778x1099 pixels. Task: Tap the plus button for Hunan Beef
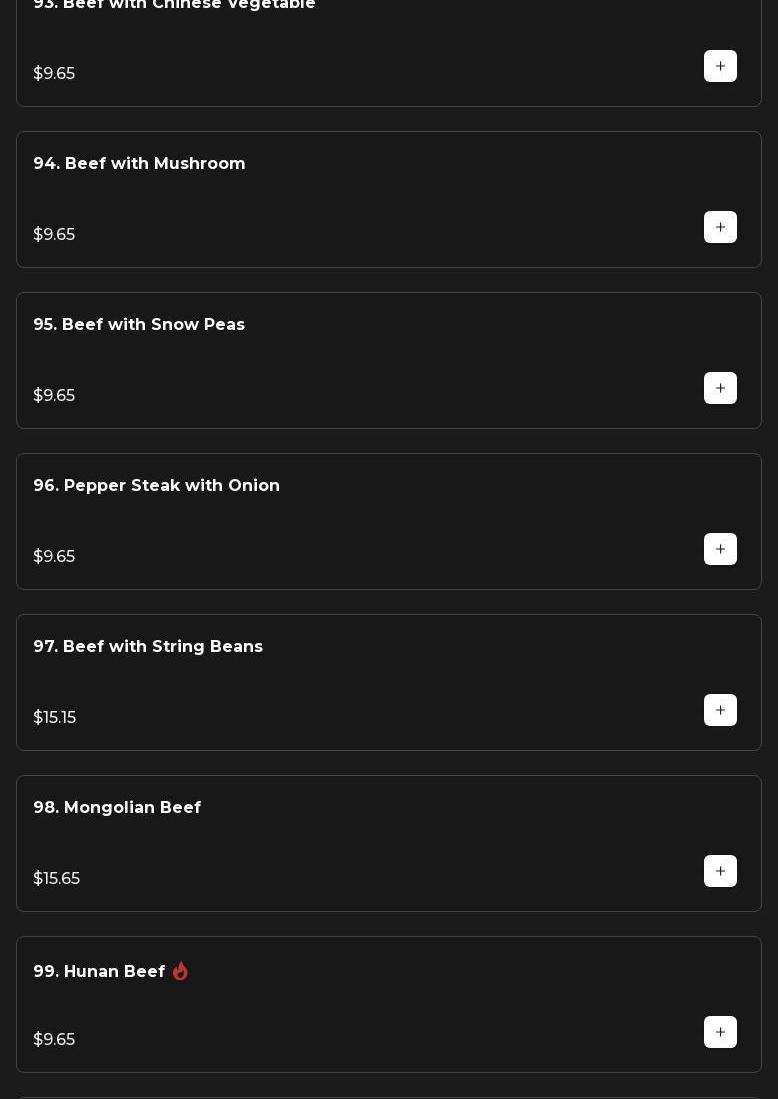[x=720, y=1032]
